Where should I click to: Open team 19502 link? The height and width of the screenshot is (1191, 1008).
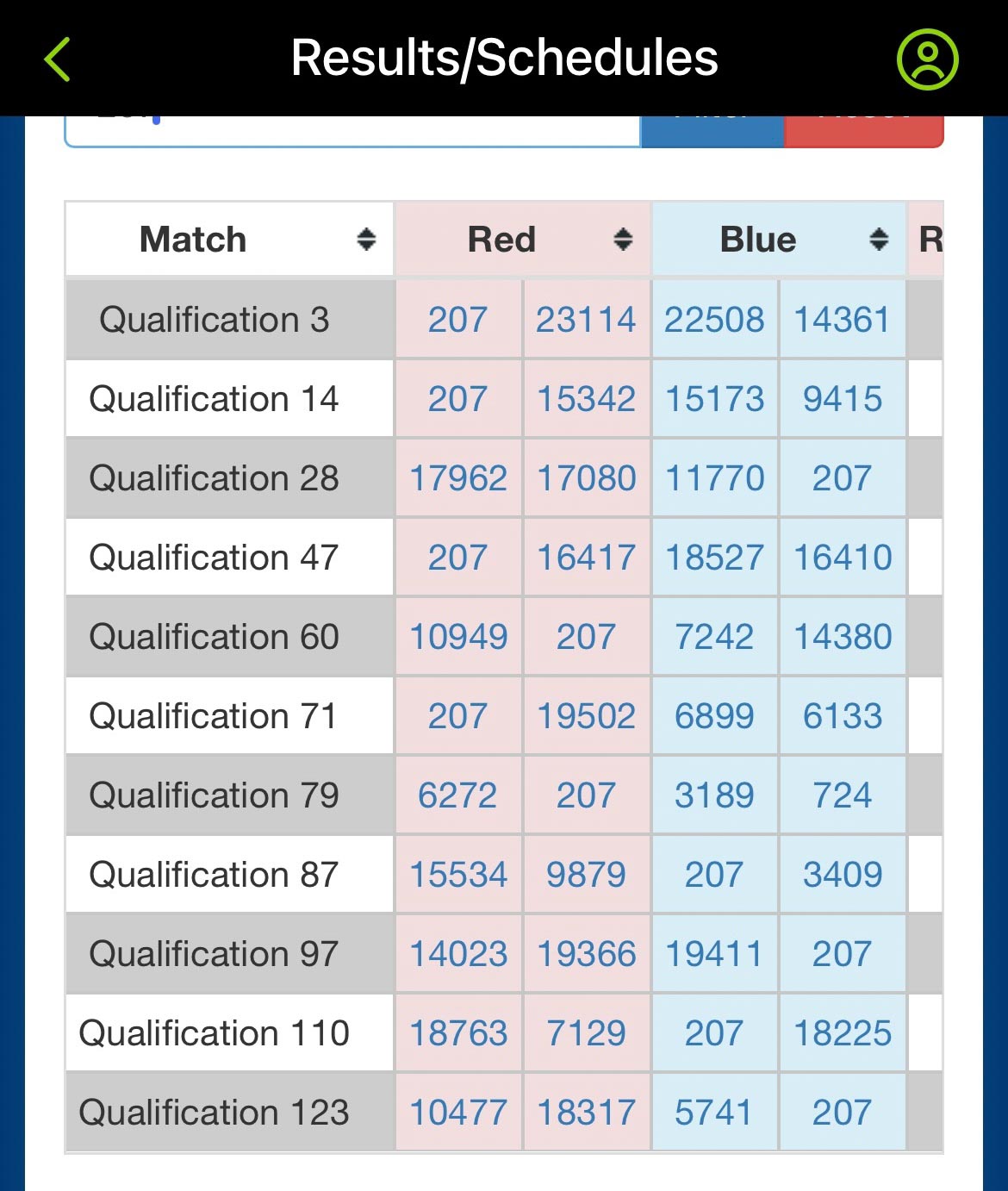click(x=586, y=716)
